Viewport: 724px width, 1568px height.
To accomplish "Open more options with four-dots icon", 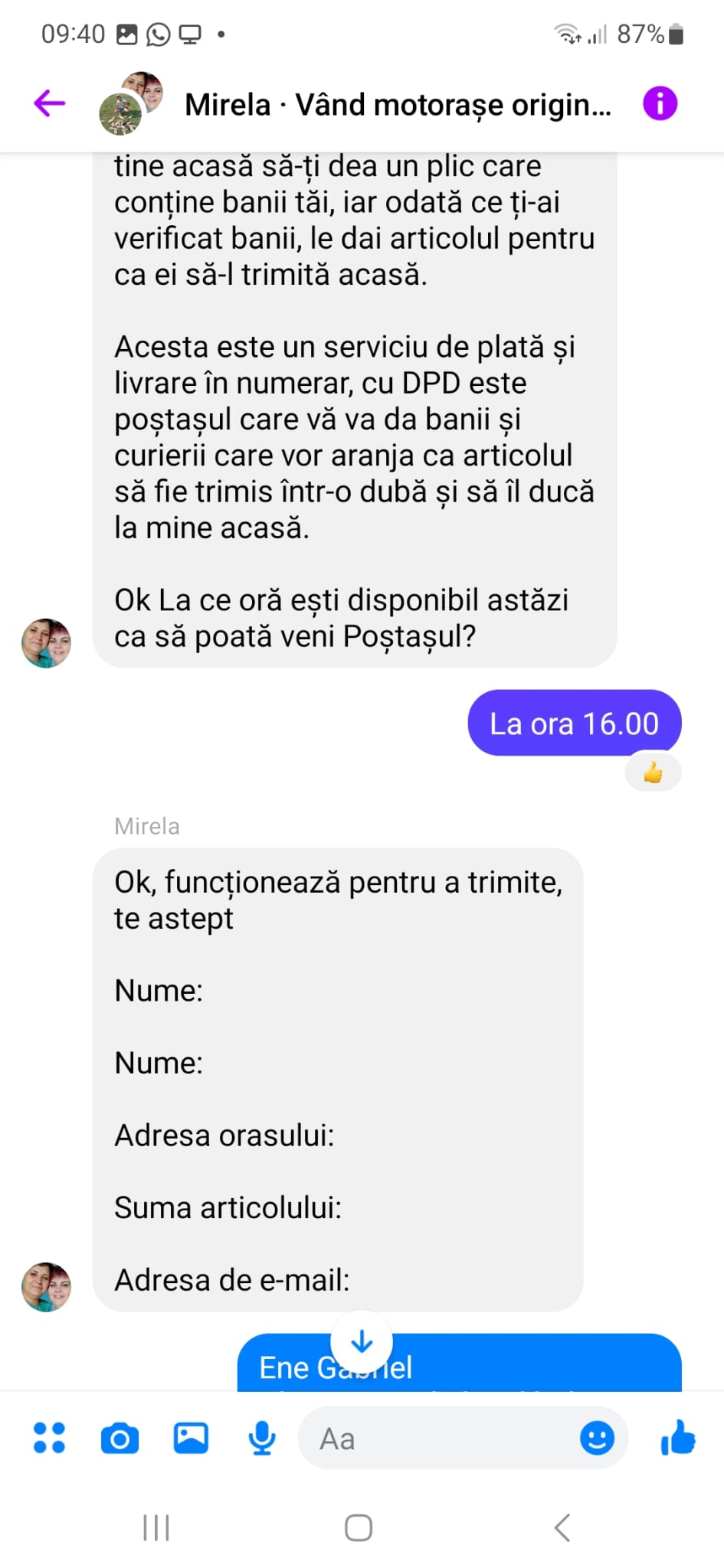I will tap(50, 1438).
